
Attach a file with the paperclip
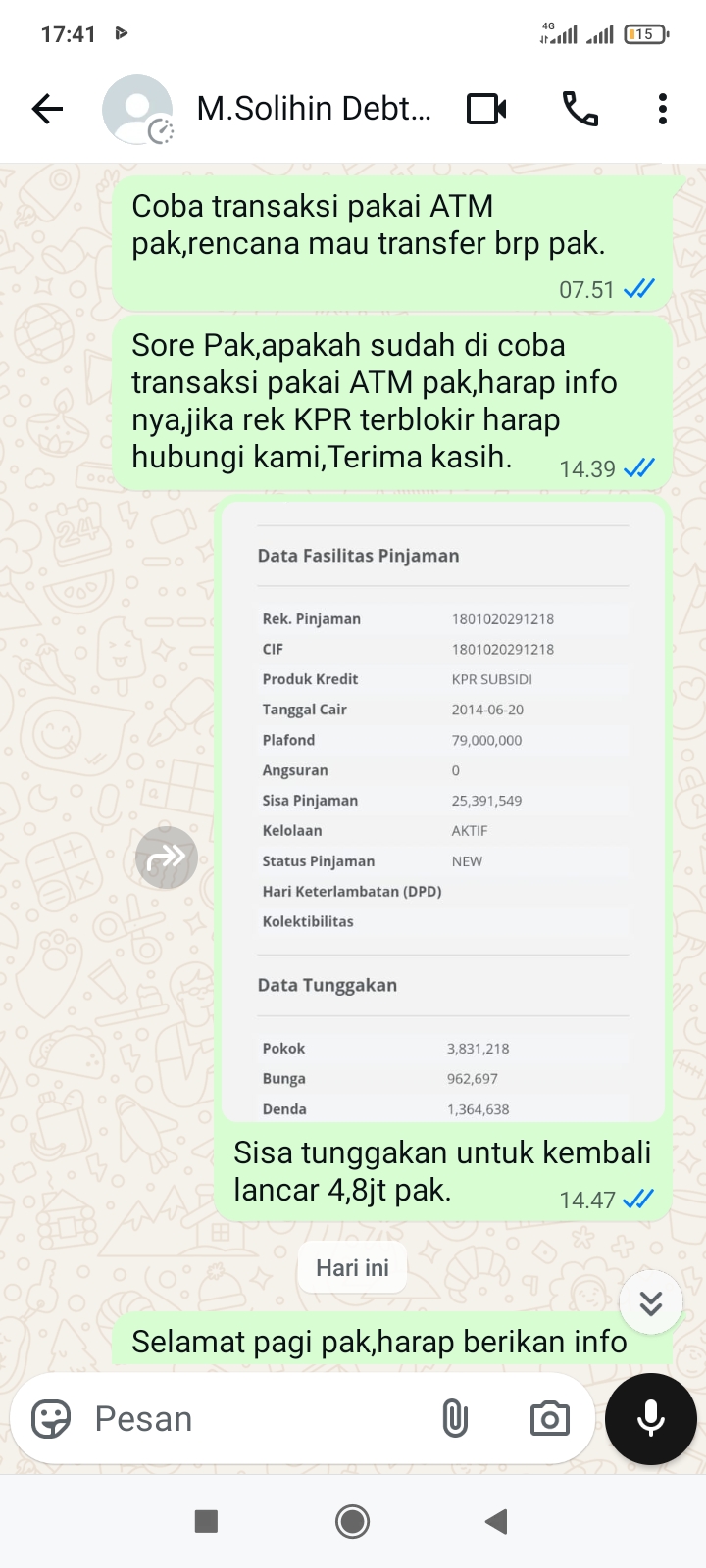click(455, 1418)
